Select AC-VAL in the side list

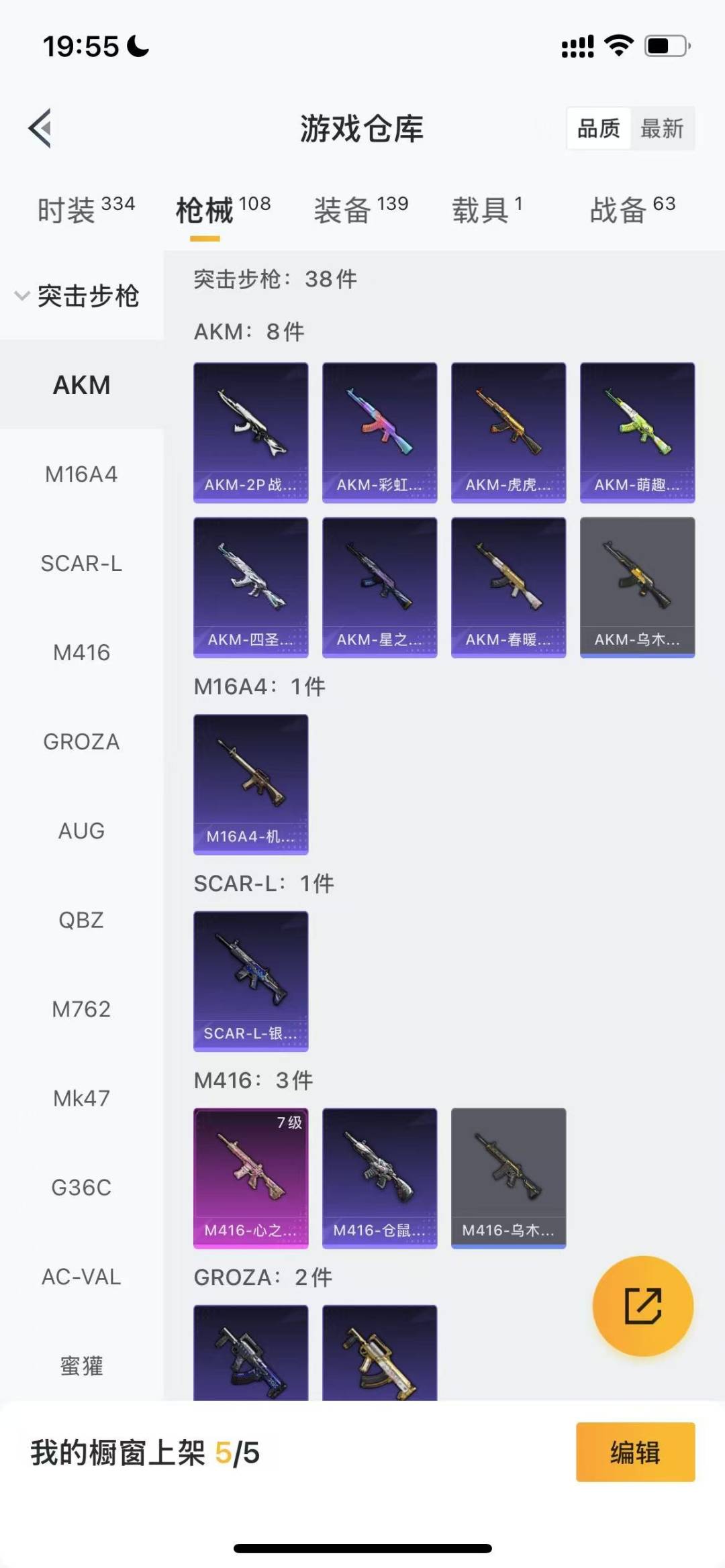click(81, 1277)
